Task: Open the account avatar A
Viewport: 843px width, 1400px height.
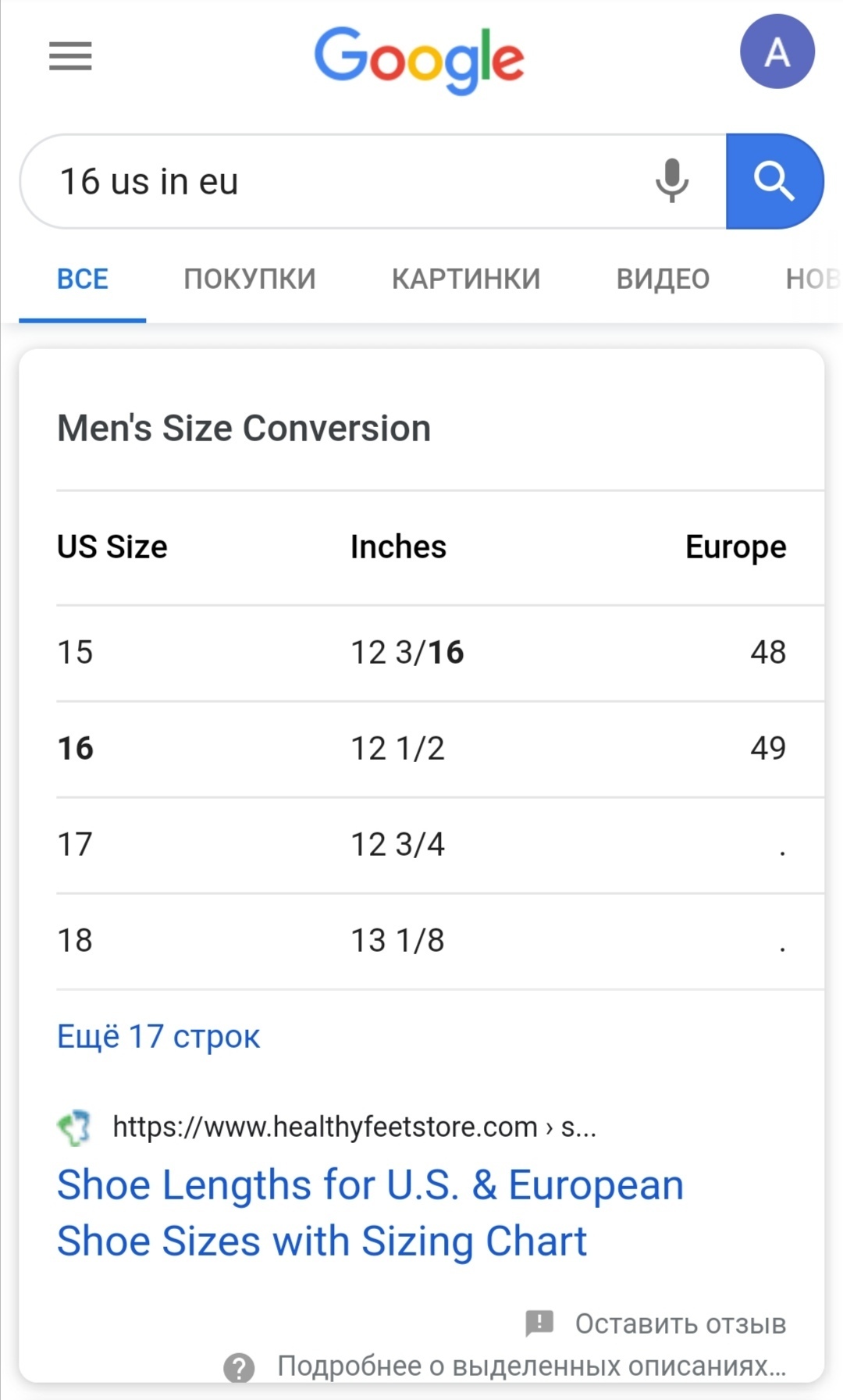Action: (777, 52)
